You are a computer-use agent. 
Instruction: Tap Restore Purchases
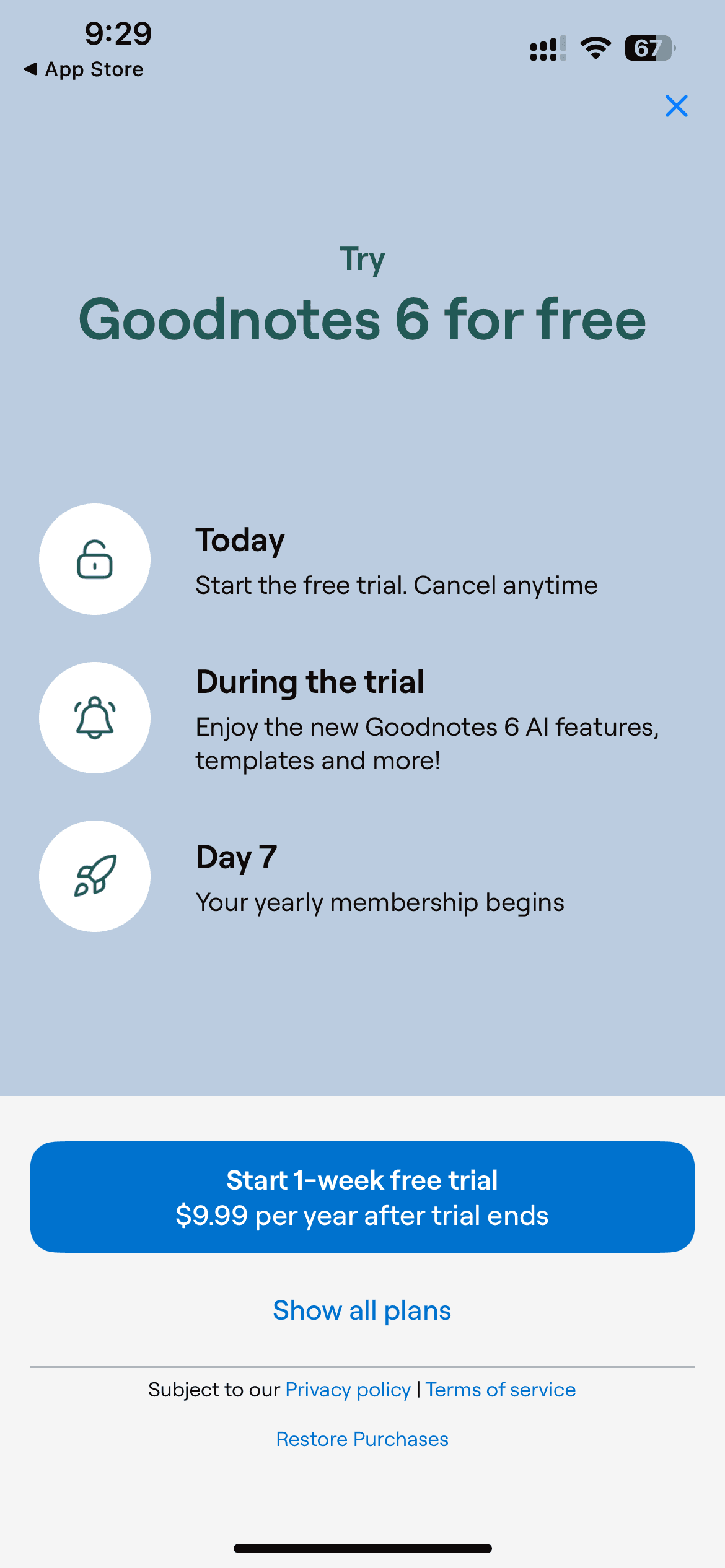point(362,1439)
